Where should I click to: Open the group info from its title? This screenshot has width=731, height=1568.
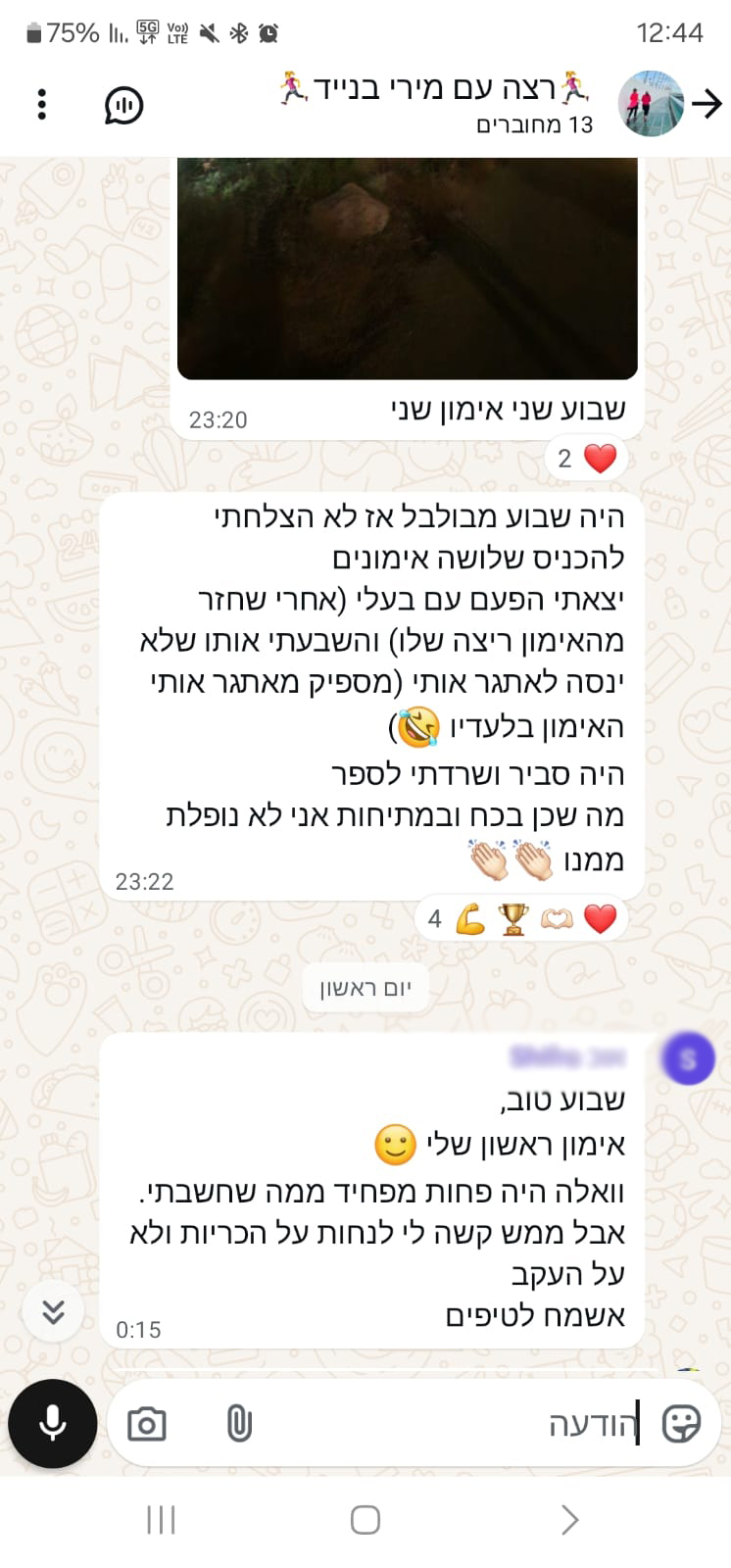tap(436, 103)
